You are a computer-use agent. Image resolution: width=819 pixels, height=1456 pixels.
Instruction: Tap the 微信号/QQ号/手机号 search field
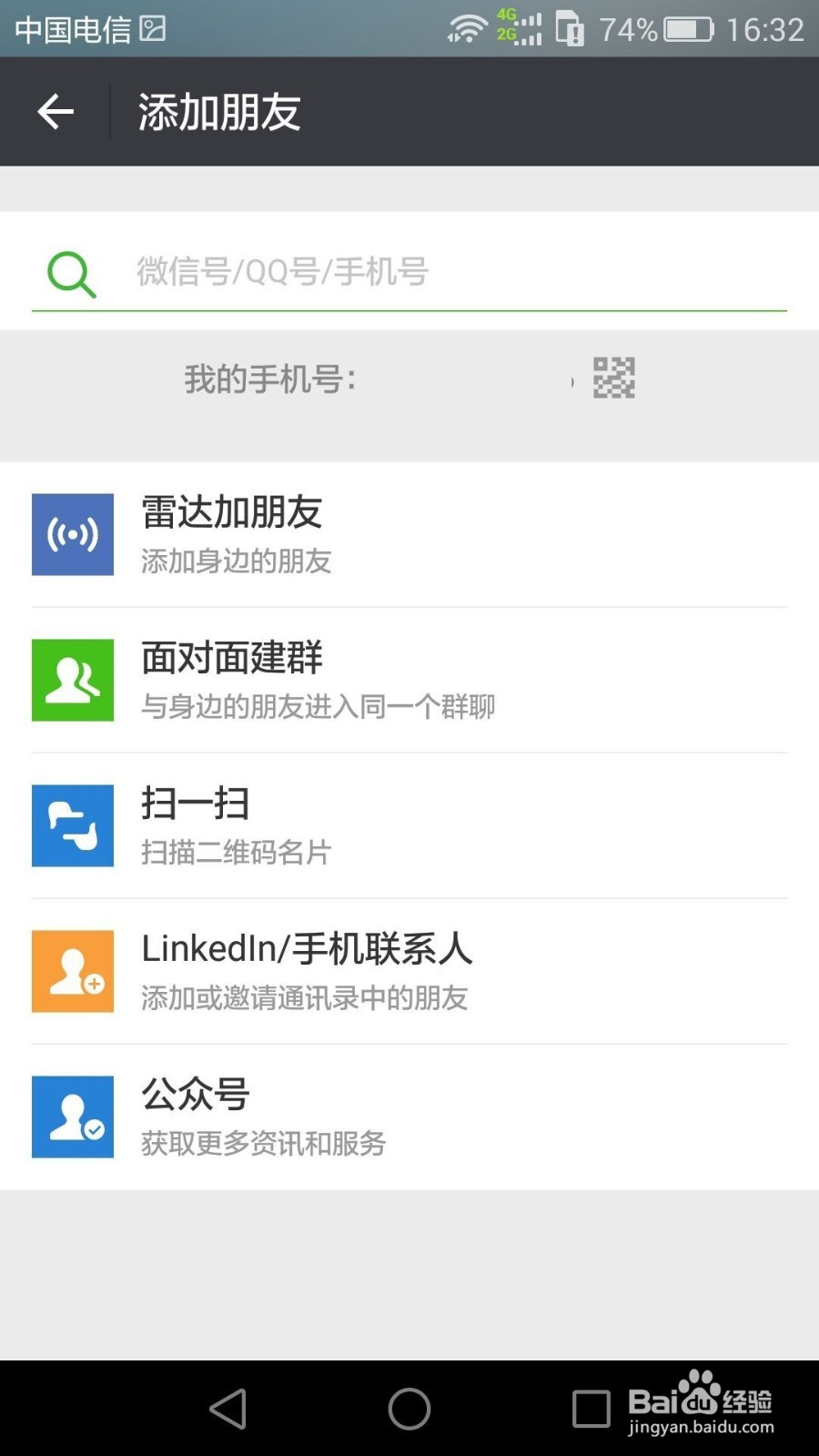364,272
